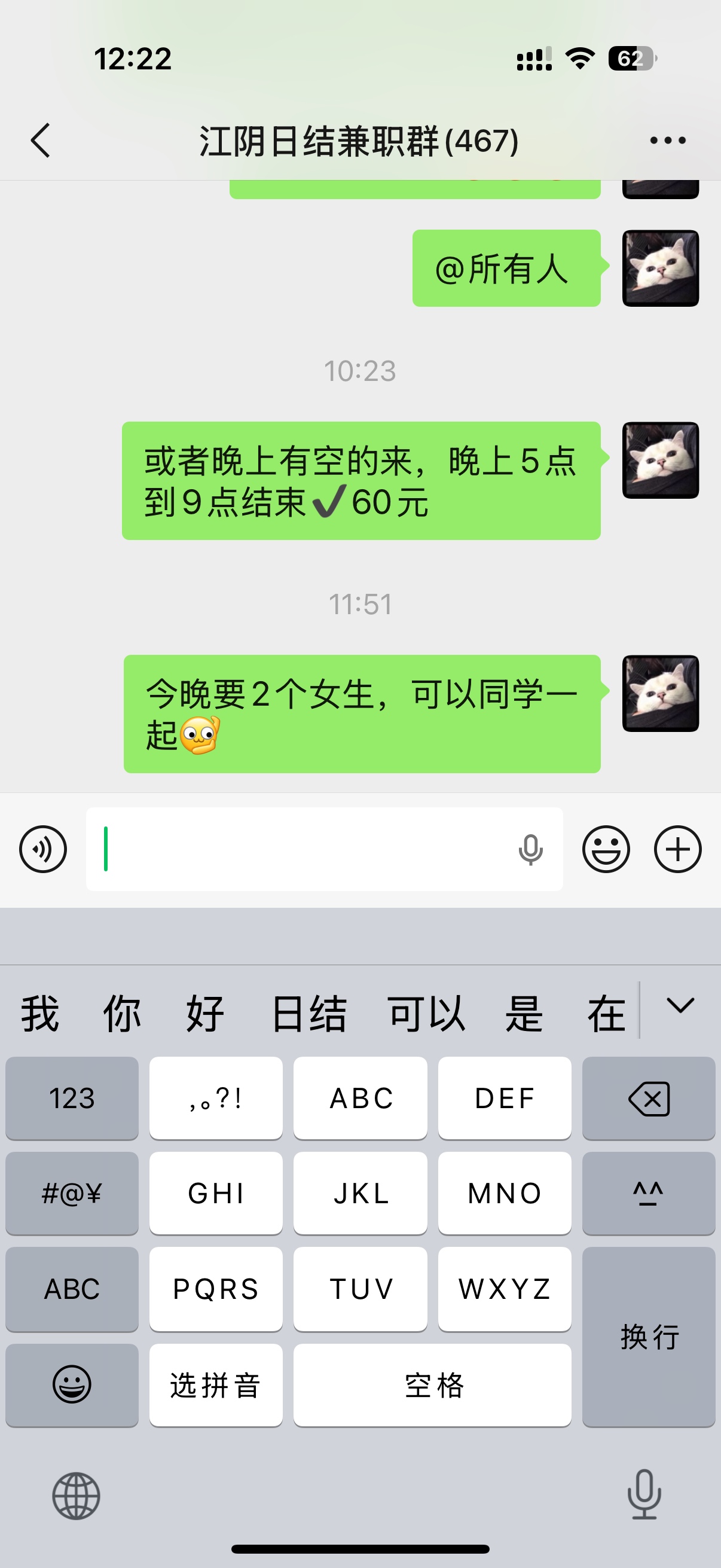Open the group chat's three-dot menu
The width and height of the screenshot is (721, 1568).
(667, 141)
